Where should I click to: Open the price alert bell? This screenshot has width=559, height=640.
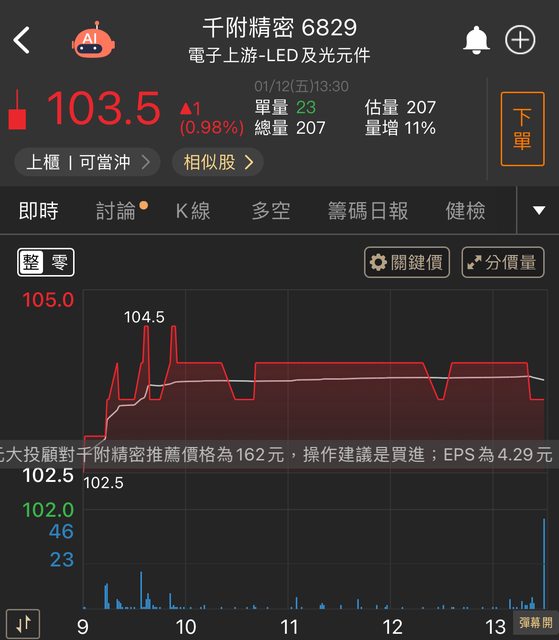coord(476,40)
